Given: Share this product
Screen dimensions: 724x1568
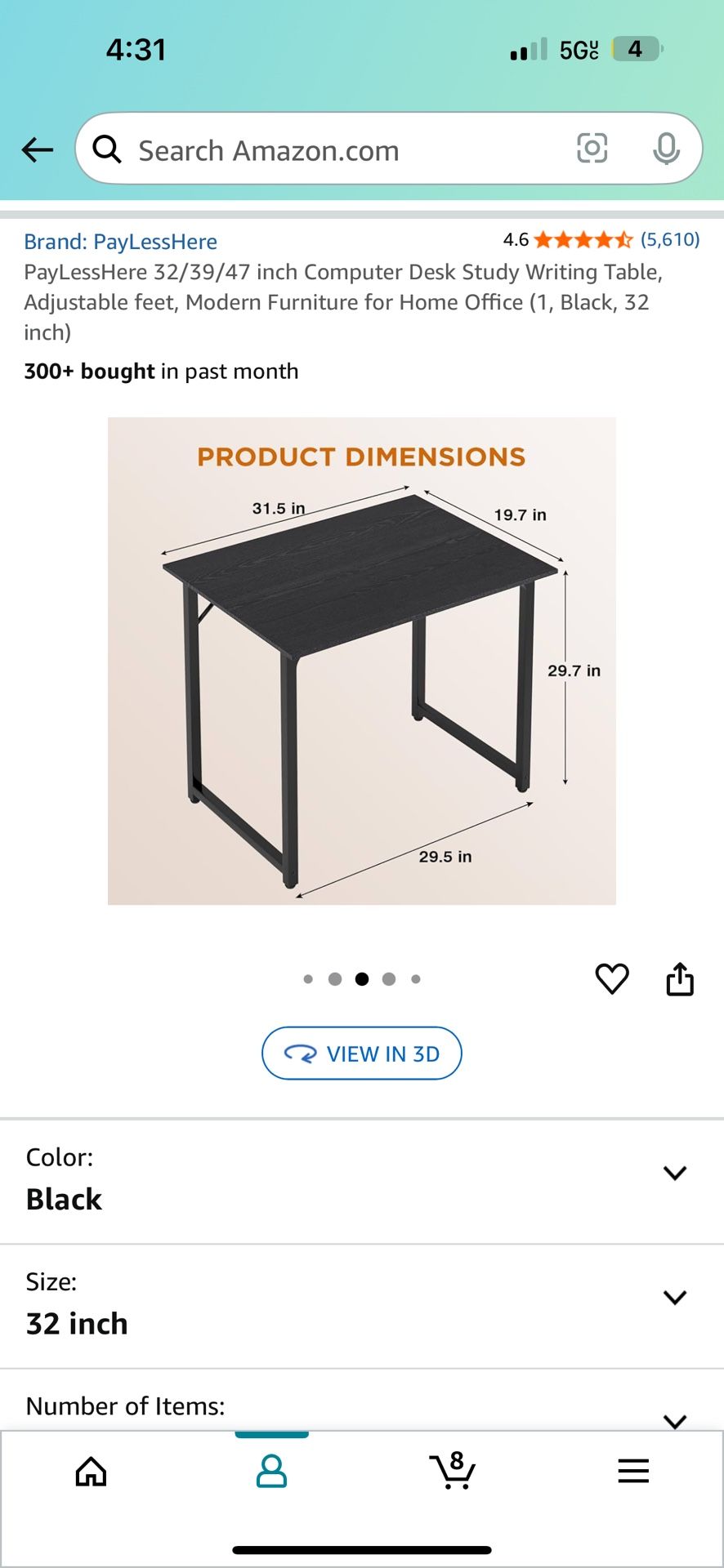Looking at the screenshot, I should tap(679, 978).
